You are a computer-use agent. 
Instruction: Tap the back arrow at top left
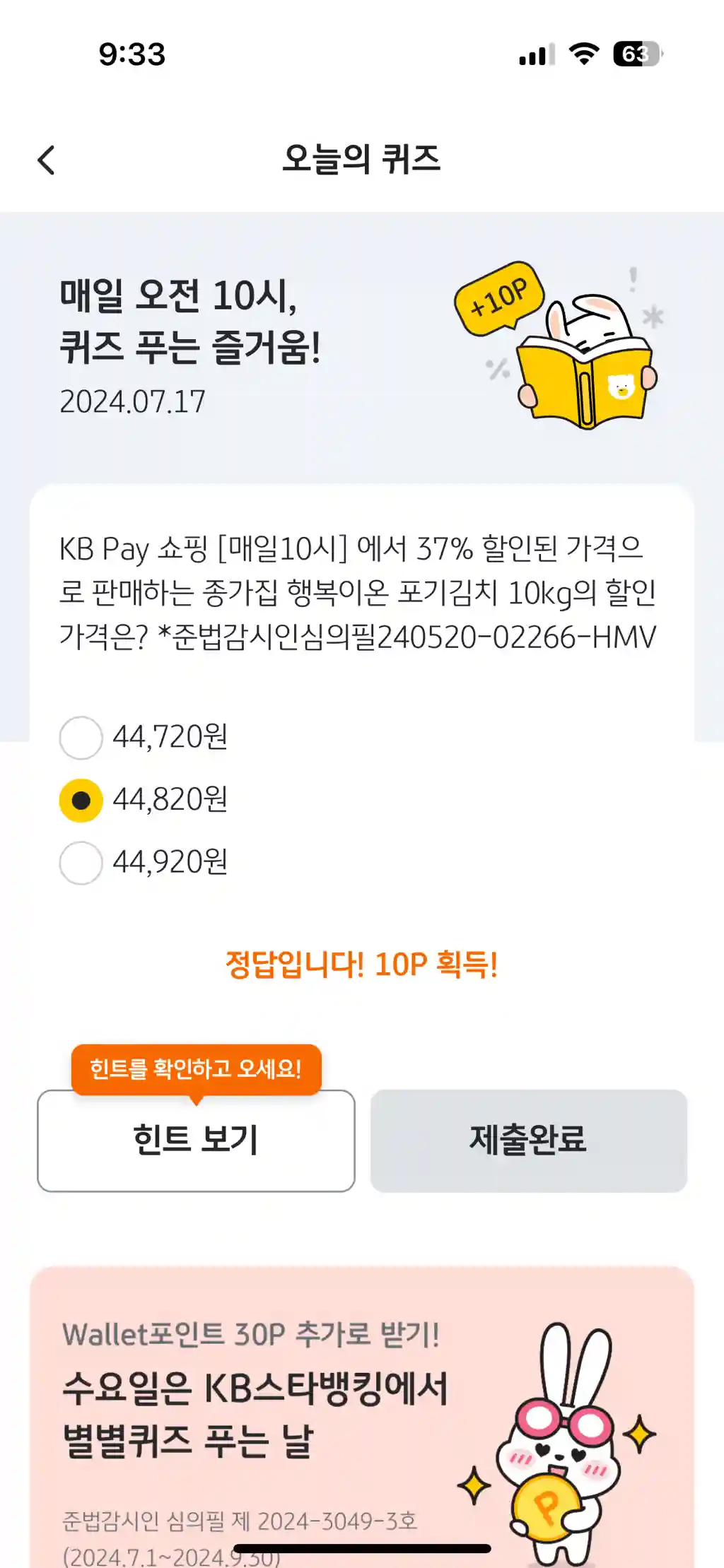pos(47,161)
